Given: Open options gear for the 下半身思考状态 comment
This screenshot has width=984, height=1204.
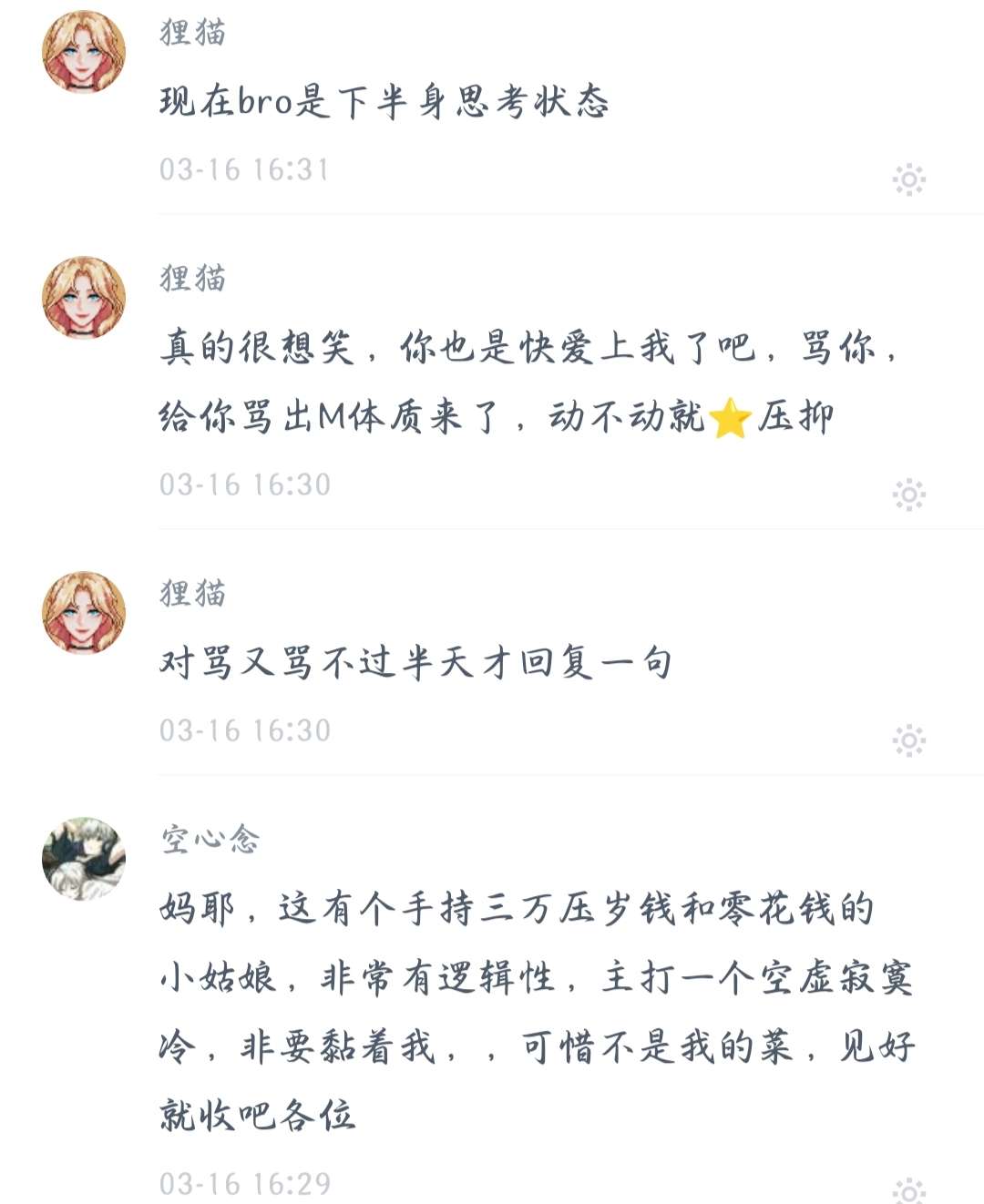Looking at the screenshot, I should pos(908,179).
